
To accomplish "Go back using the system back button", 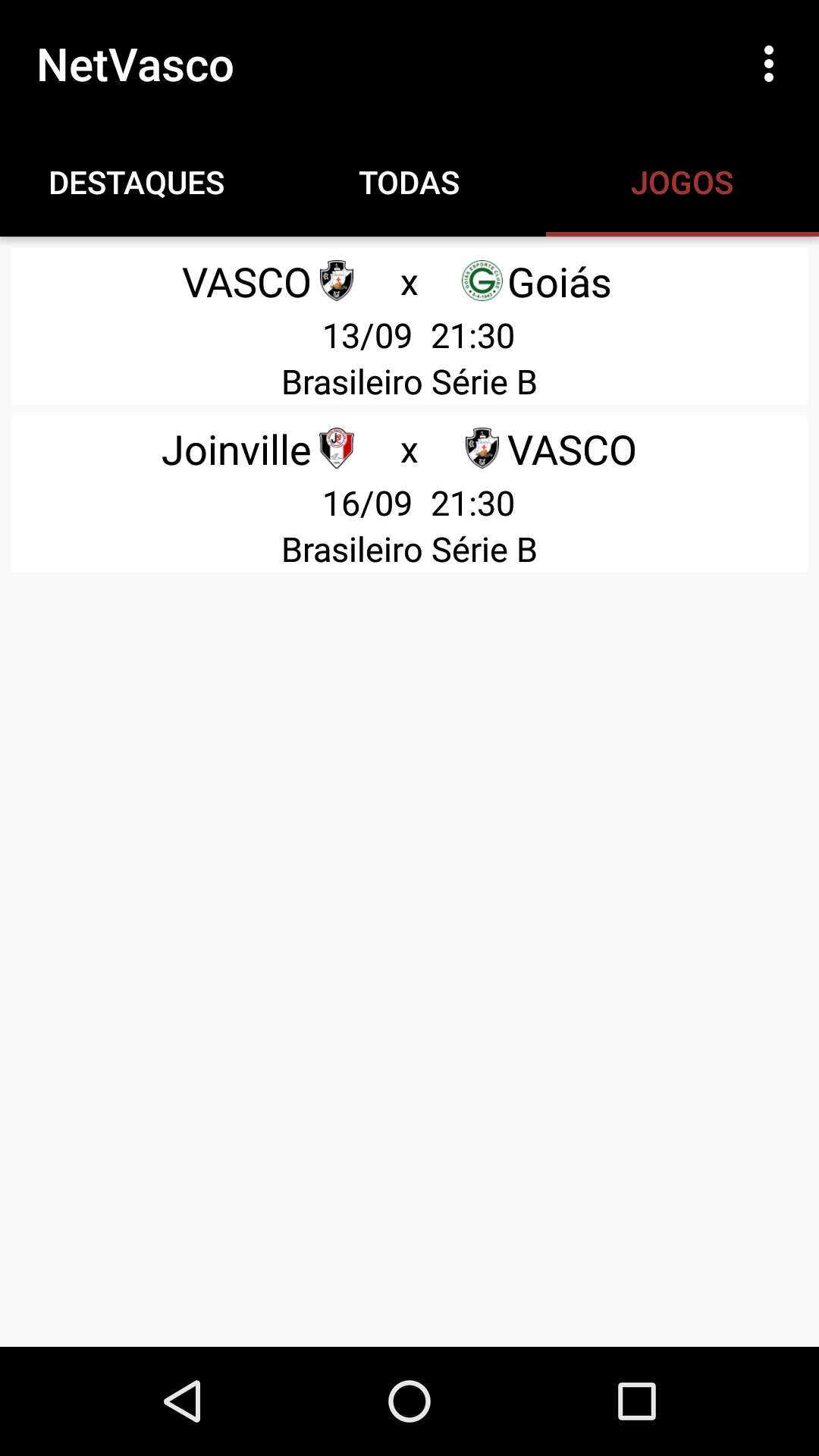I will pos(183,1401).
